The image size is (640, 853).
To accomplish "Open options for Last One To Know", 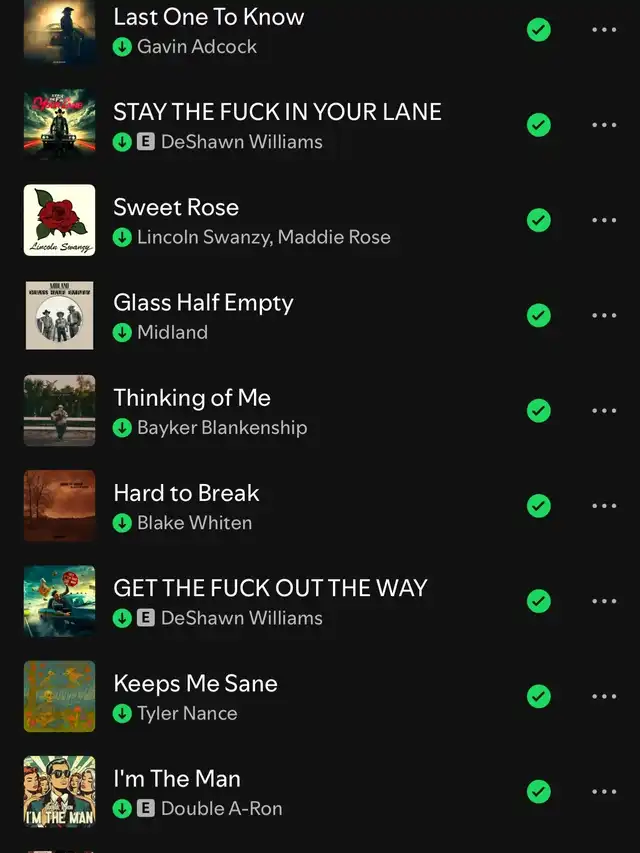I will point(604,30).
